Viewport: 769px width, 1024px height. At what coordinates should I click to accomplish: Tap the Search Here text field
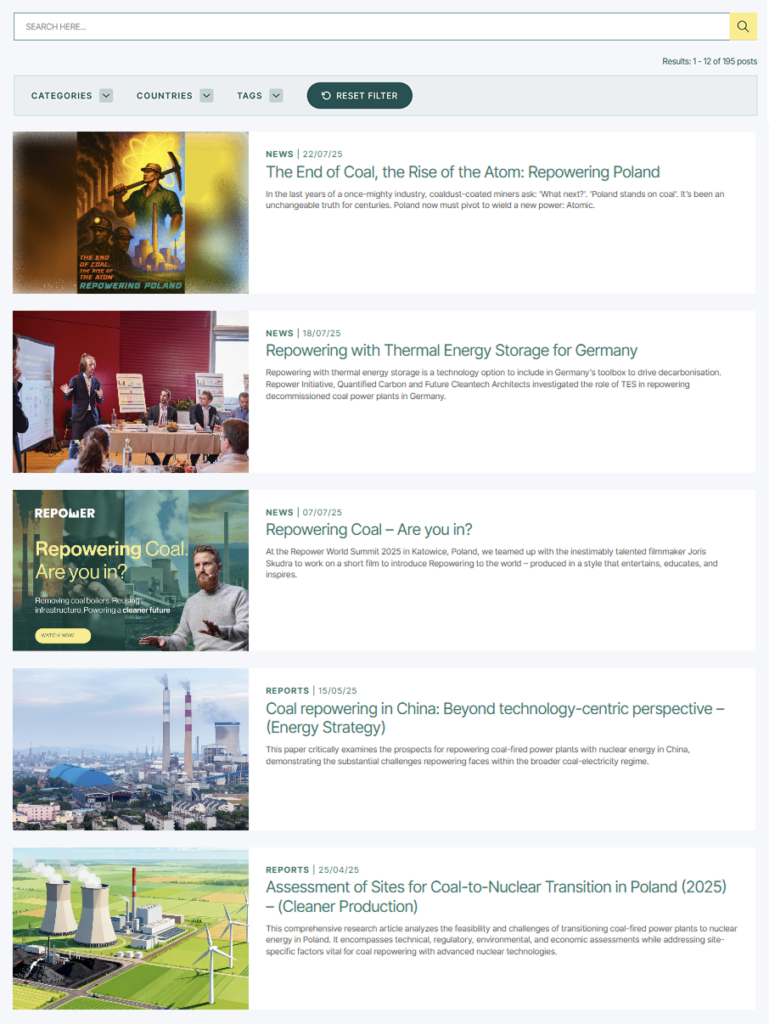click(371, 27)
